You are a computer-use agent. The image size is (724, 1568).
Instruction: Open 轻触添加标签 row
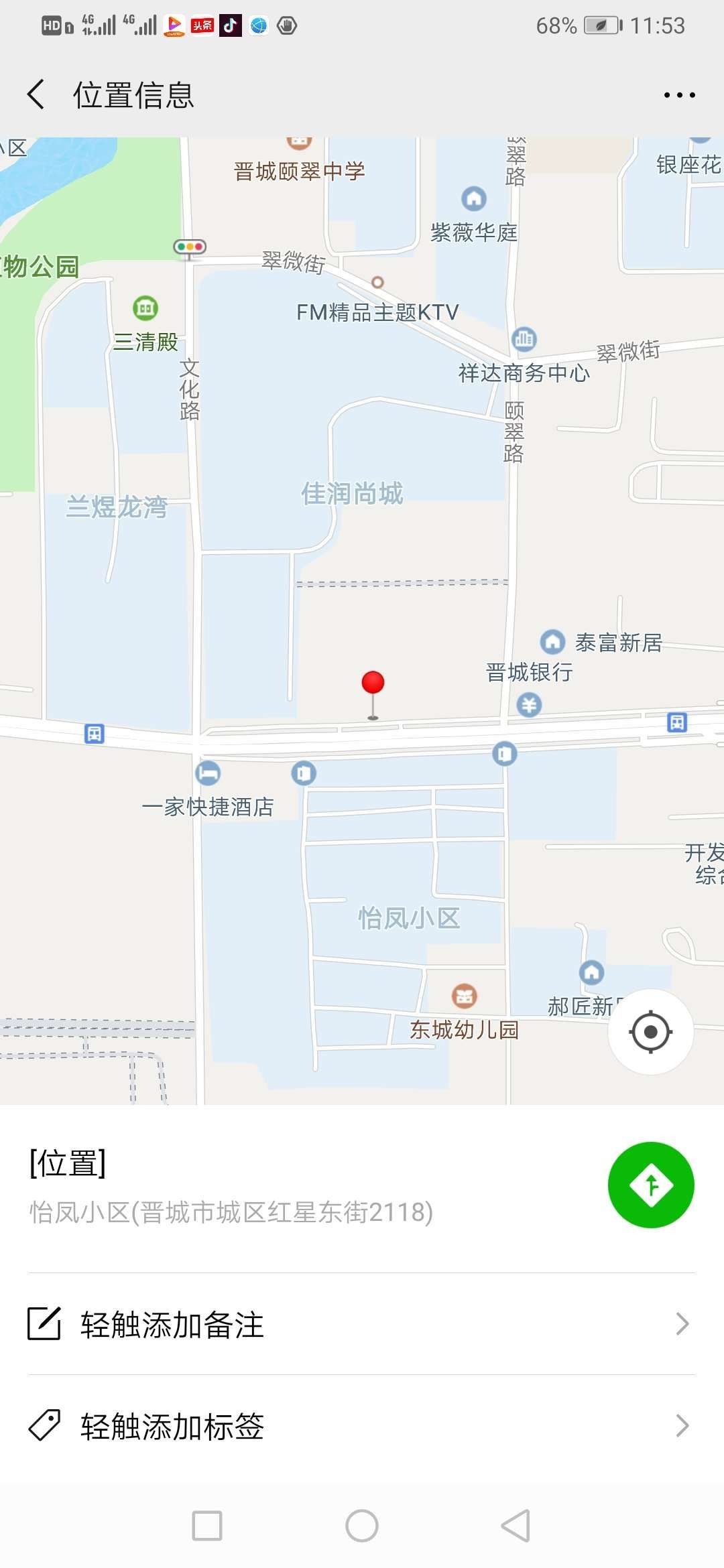pyautogui.click(x=361, y=1426)
